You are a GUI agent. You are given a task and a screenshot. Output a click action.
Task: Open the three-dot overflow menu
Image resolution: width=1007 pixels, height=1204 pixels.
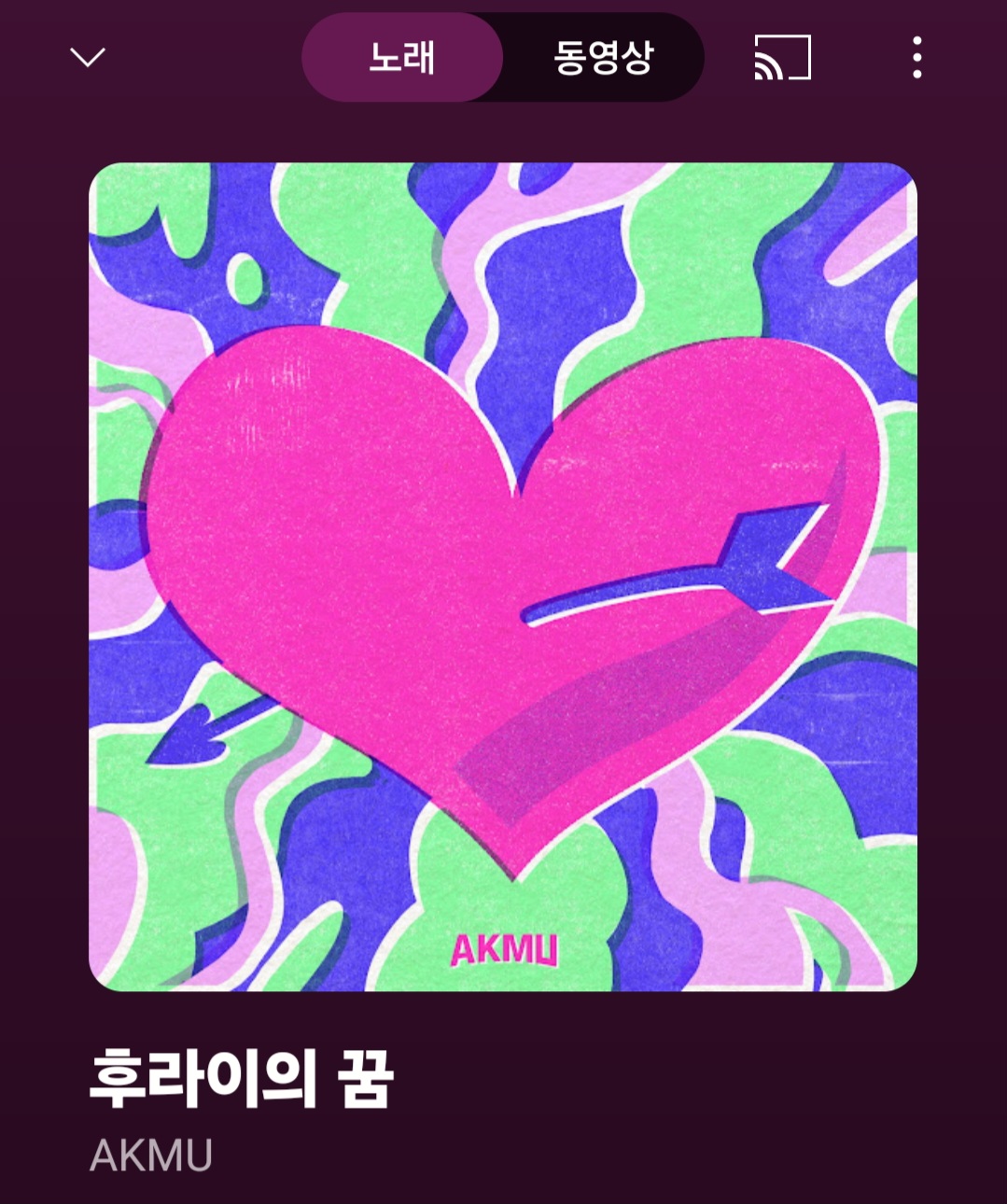pos(916,58)
